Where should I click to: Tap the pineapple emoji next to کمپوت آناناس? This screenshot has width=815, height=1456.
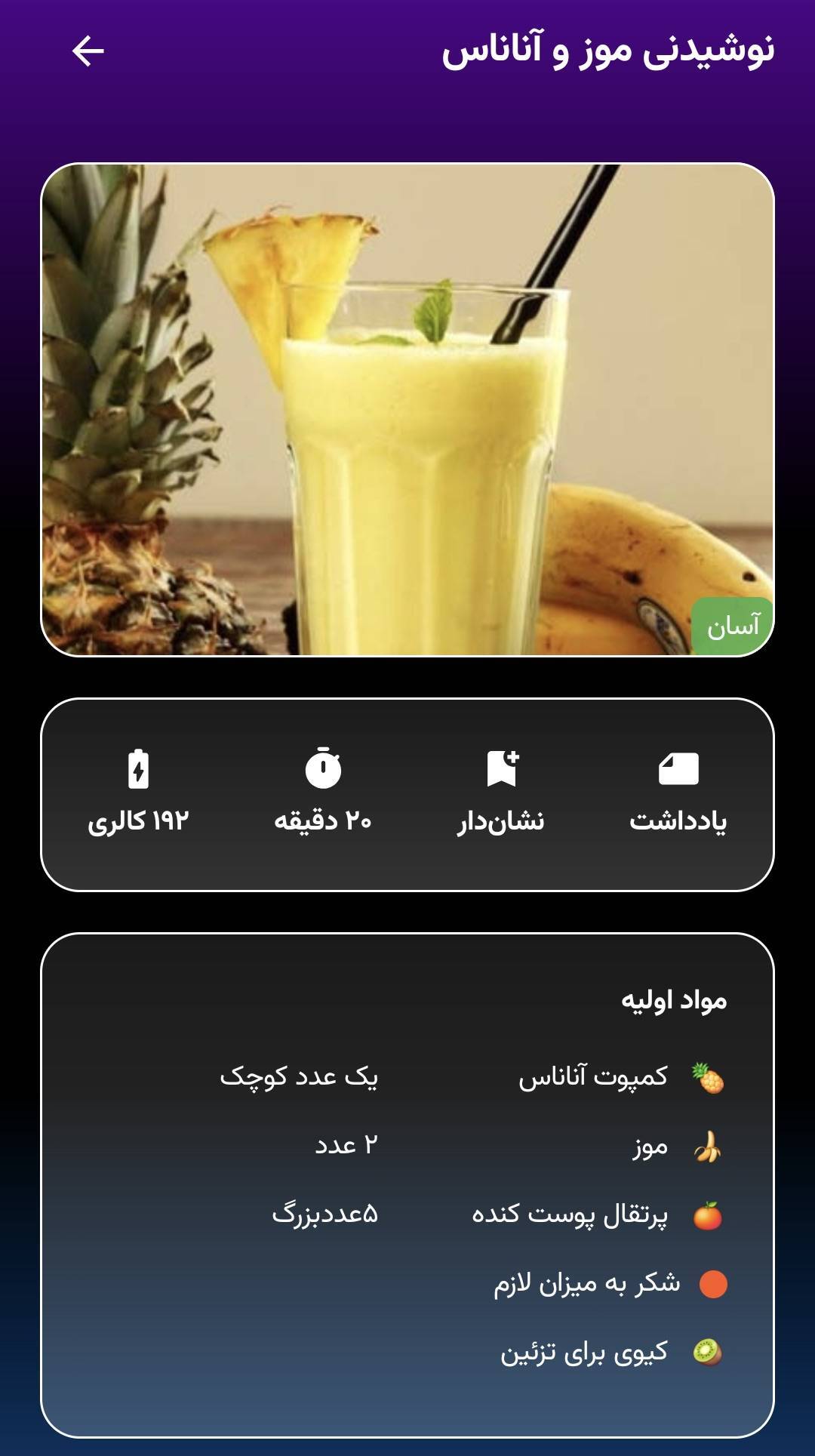point(710,1079)
